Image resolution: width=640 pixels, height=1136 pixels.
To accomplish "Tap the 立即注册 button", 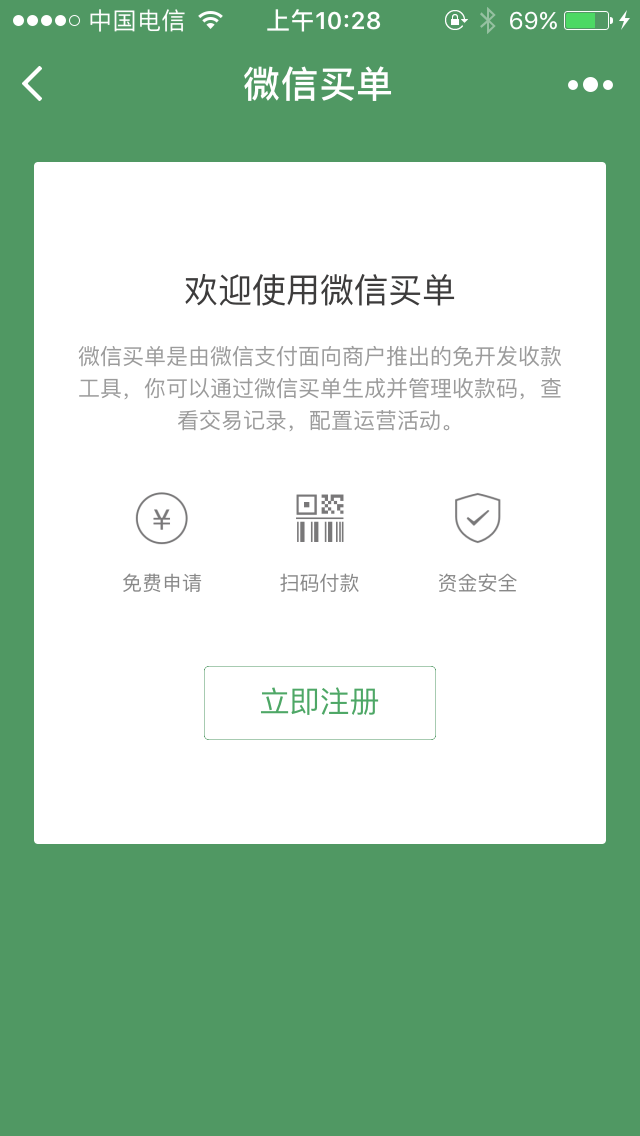I will [x=320, y=703].
